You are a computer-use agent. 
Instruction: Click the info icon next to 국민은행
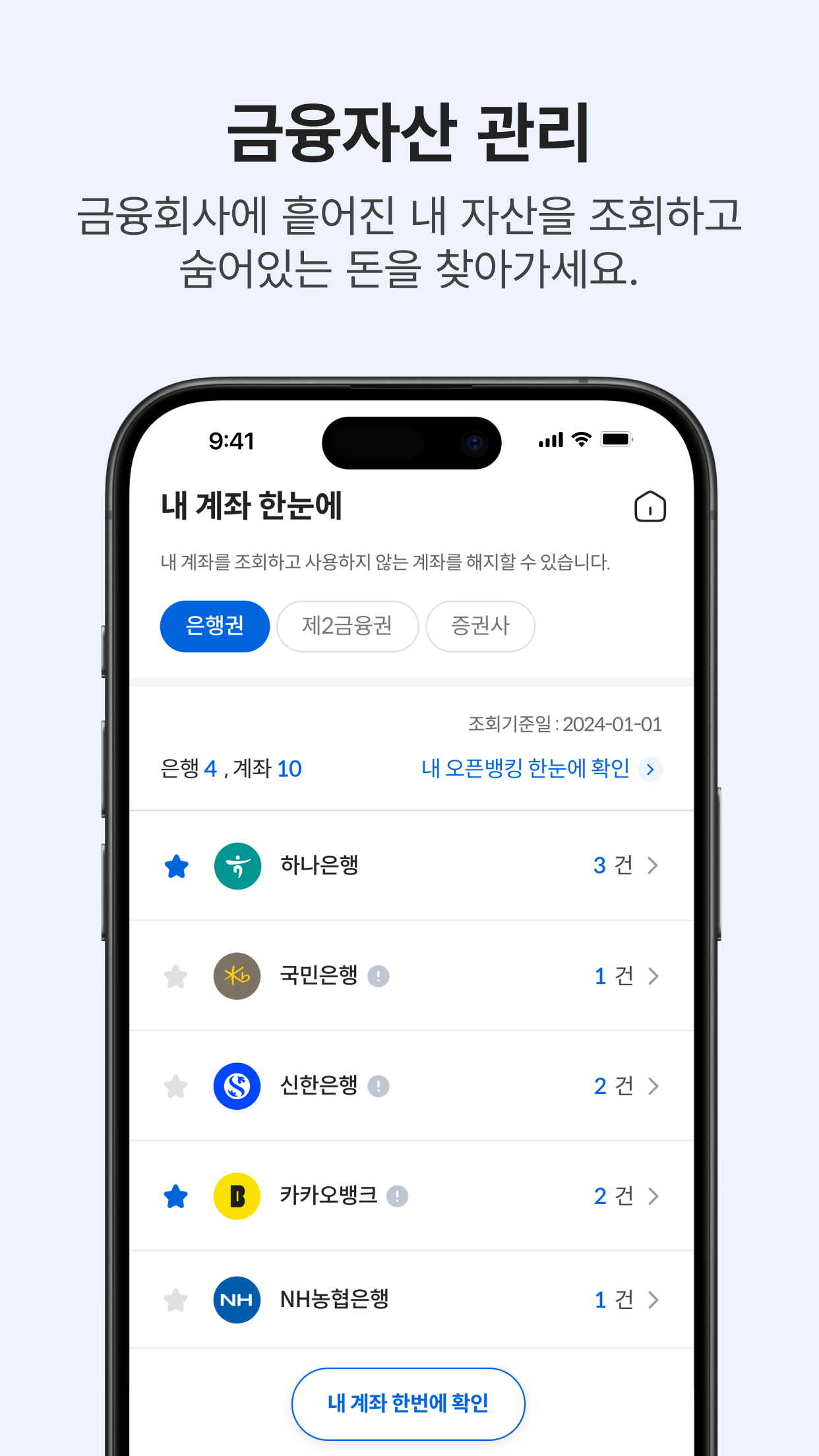(378, 976)
